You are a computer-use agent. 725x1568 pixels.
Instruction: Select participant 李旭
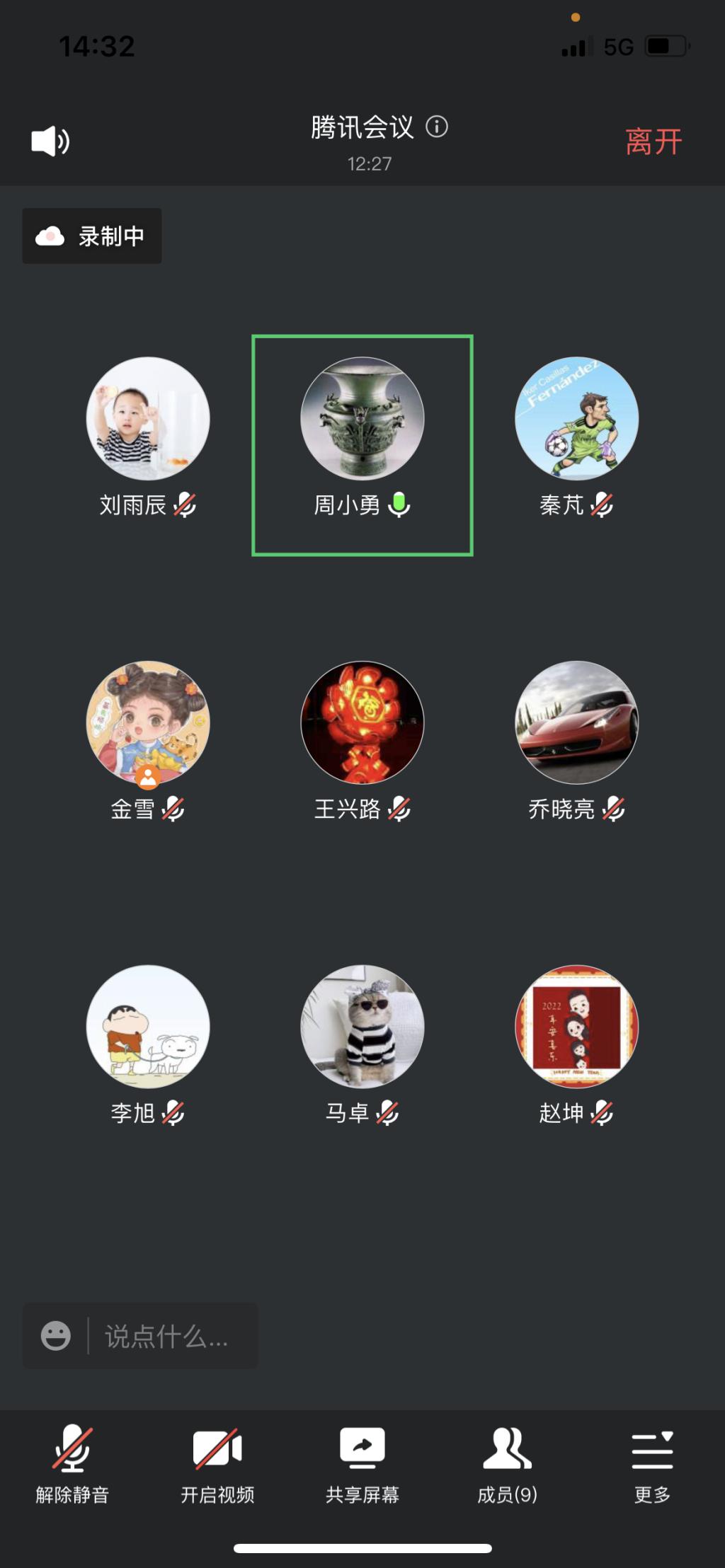[148, 1027]
